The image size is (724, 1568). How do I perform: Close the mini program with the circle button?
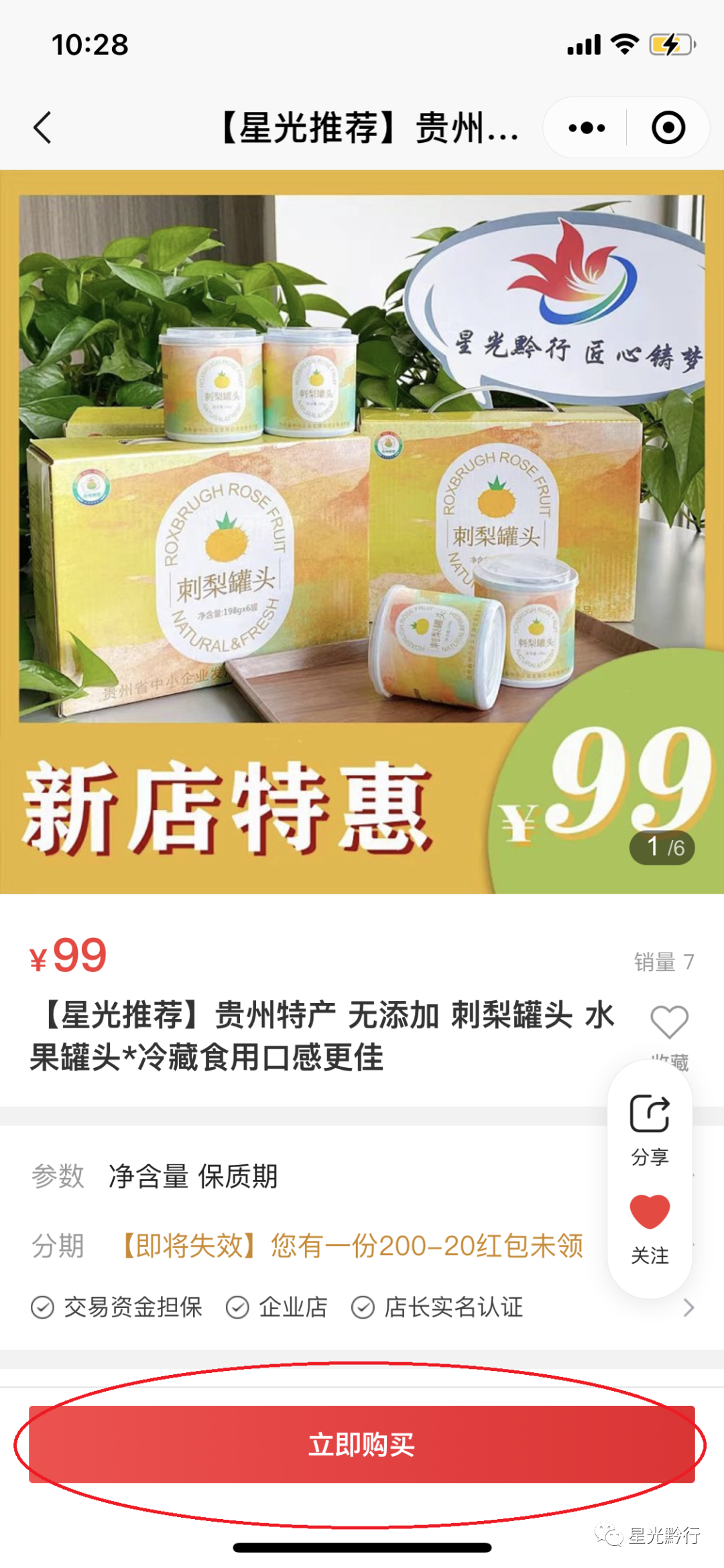pyautogui.click(x=668, y=127)
